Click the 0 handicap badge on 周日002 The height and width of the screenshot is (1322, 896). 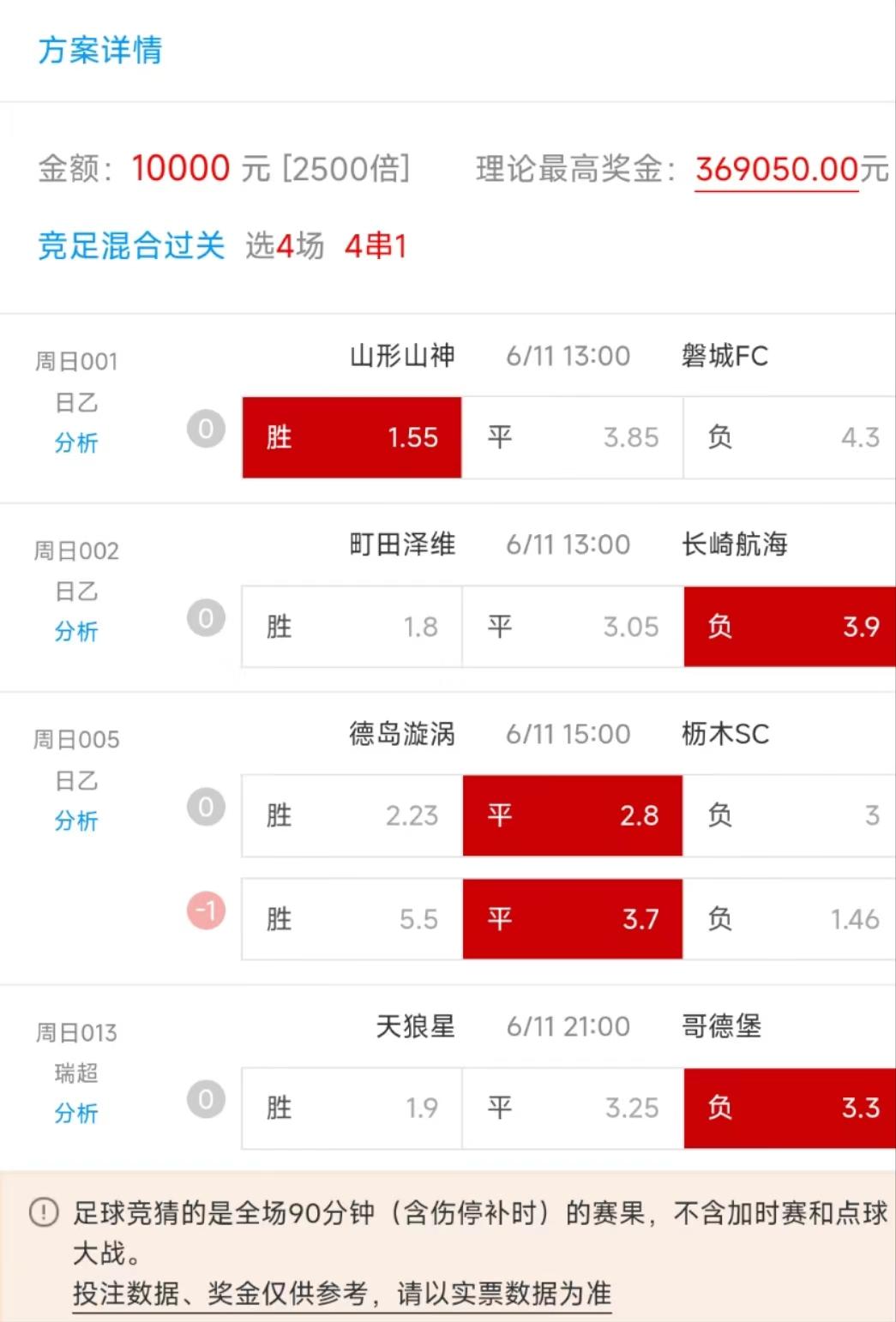pyautogui.click(x=205, y=617)
